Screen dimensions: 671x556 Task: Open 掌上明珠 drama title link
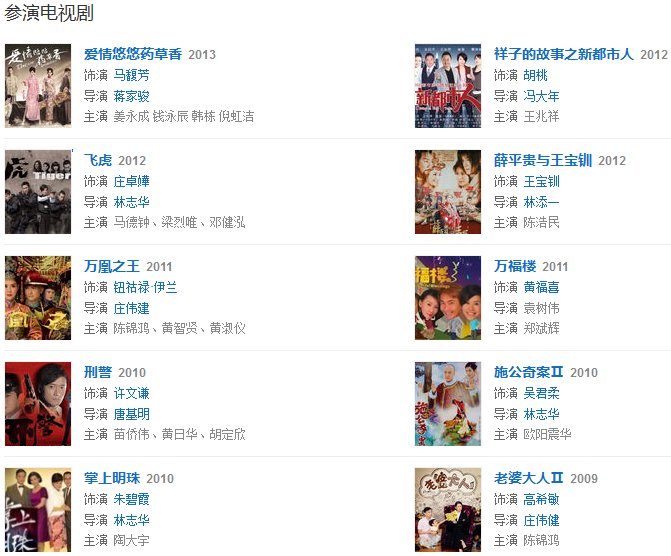click(x=113, y=478)
